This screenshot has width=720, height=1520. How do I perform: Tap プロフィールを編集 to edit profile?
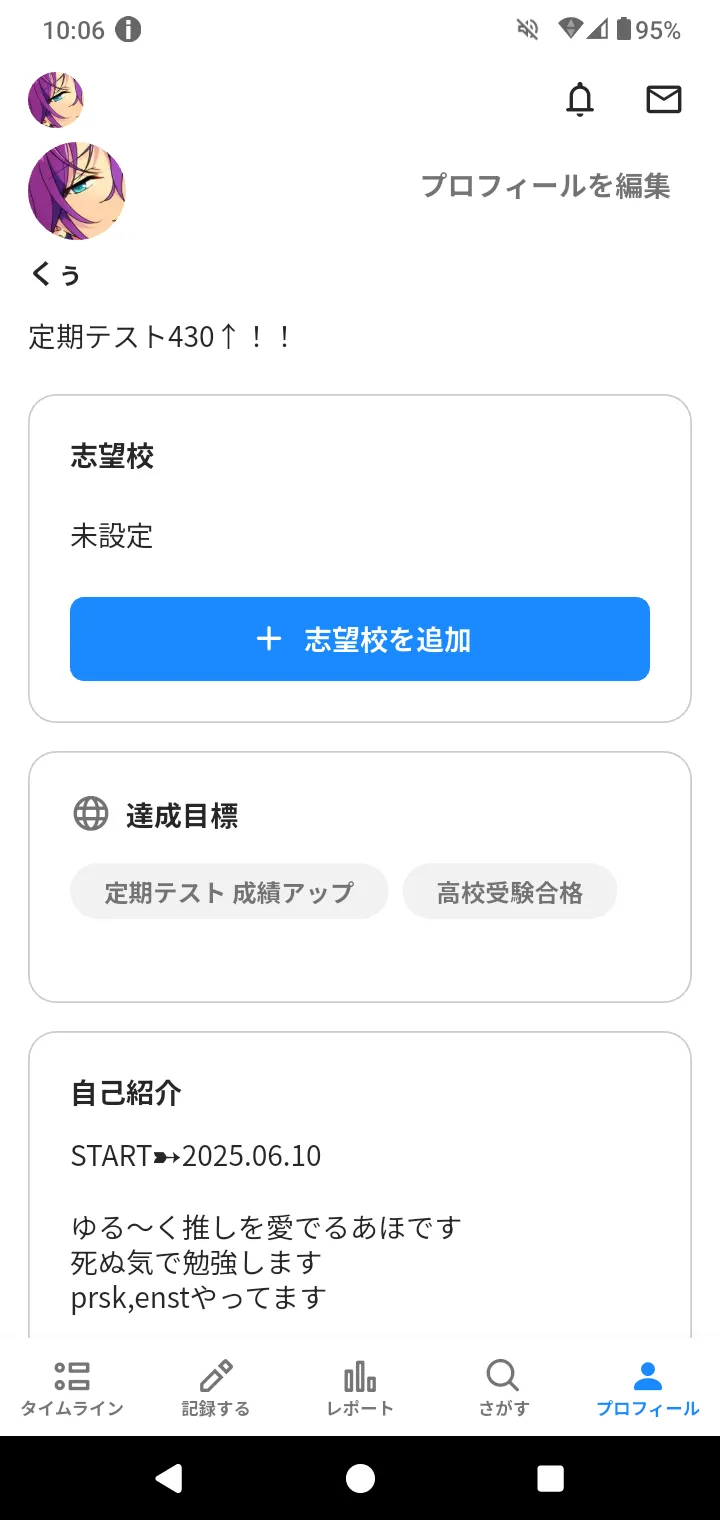(545, 186)
